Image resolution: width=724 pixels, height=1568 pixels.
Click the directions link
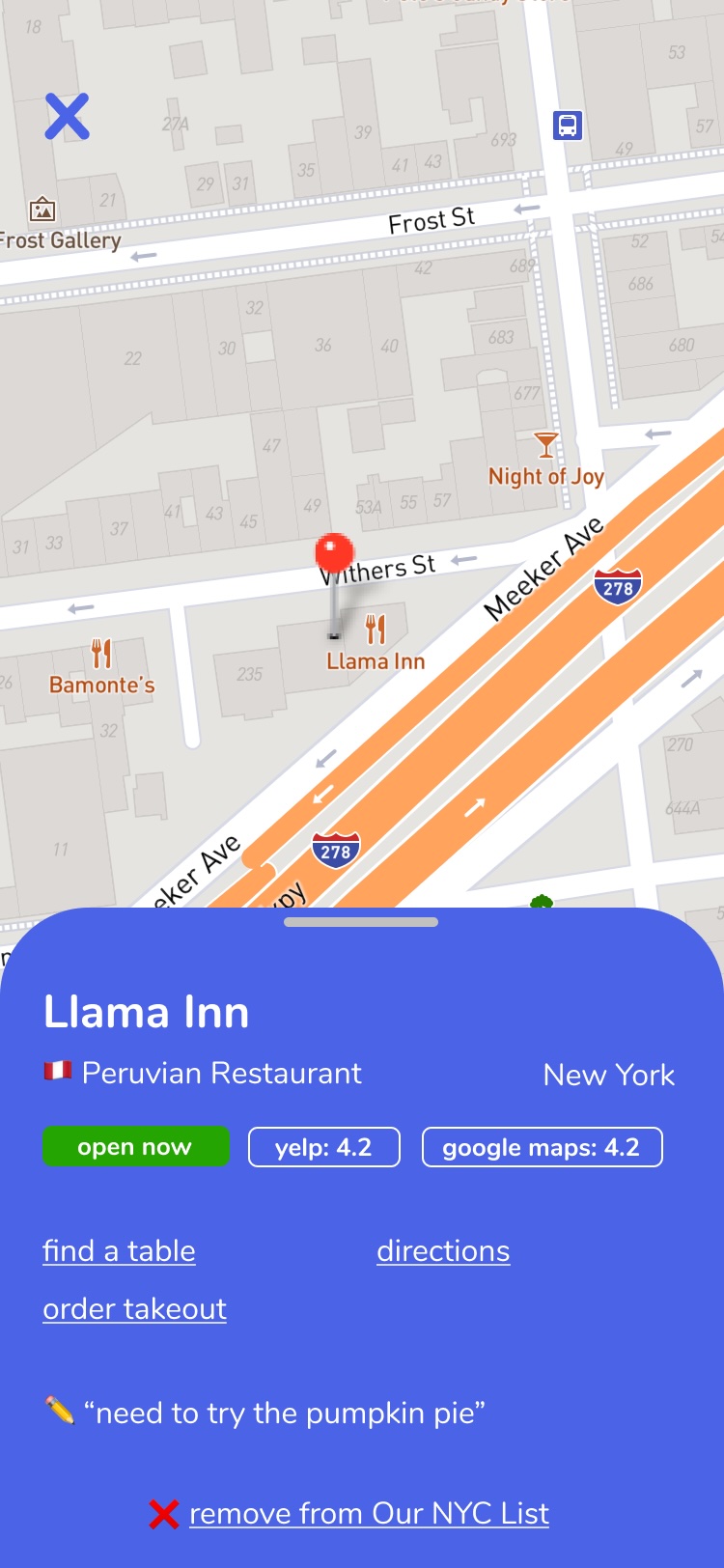(443, 1250)
